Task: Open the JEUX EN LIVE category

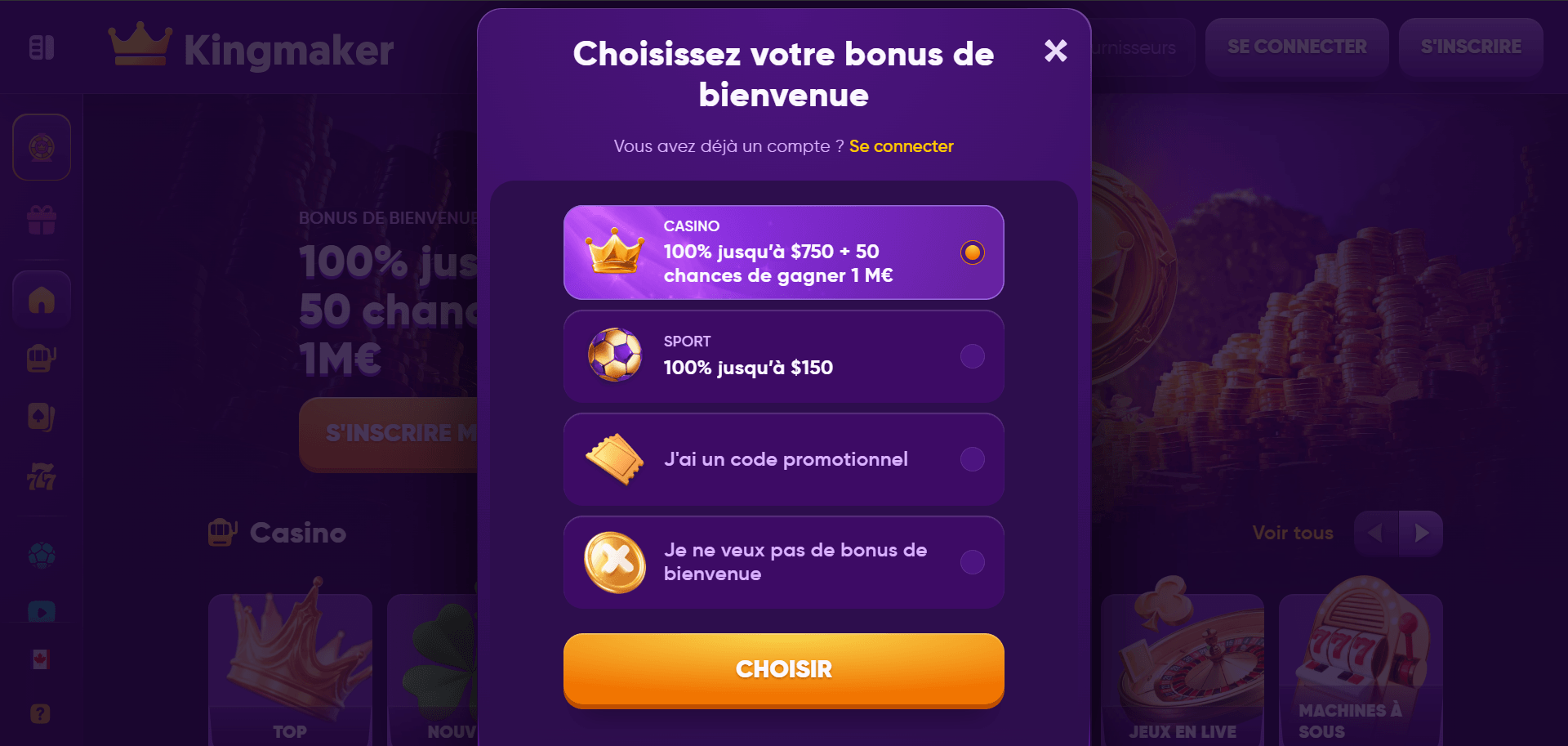Action: (x=1182, y=670)
